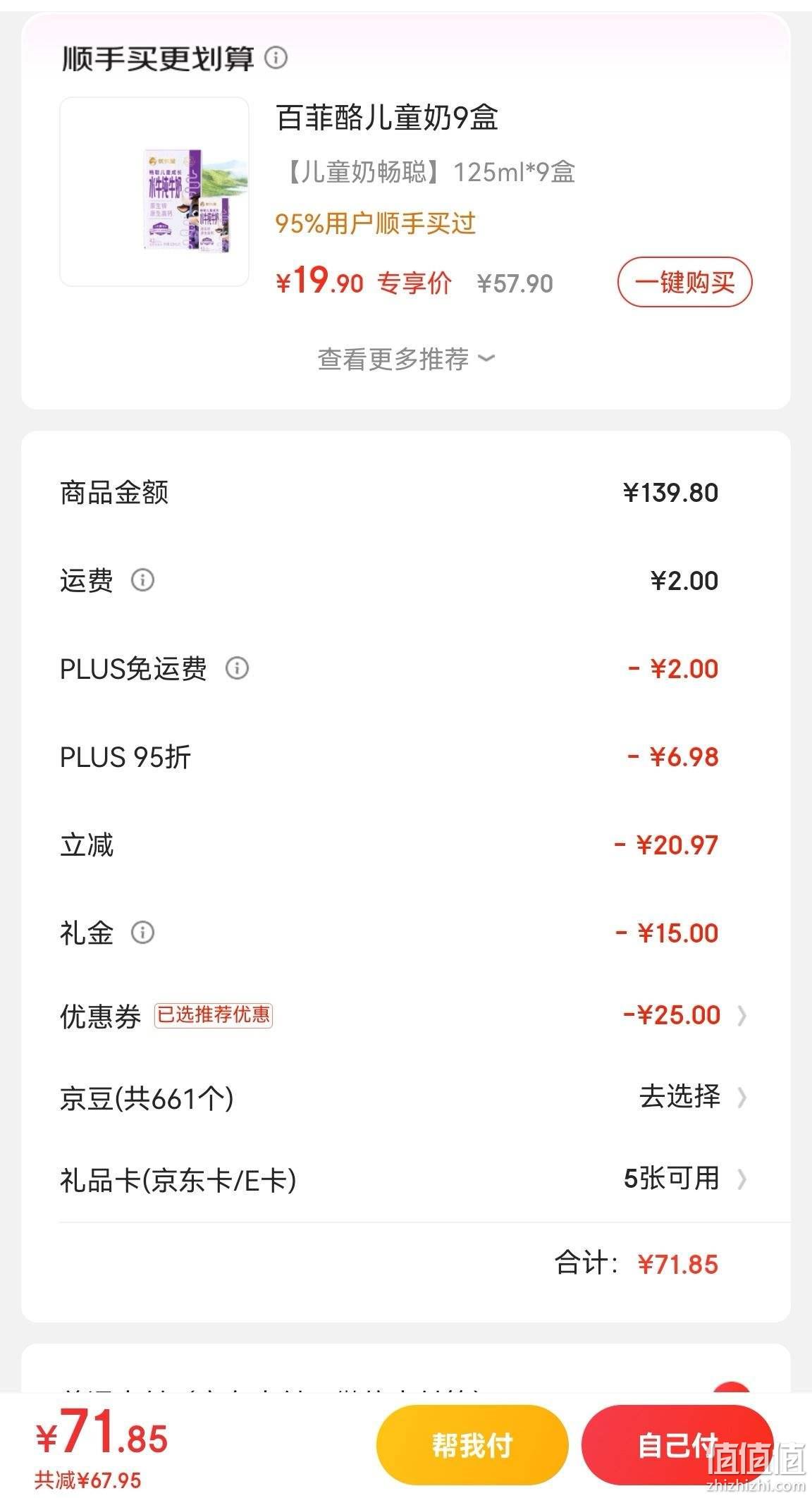Select 京豆 via 去选择

pyautogui.click(x=692, y=1097)
